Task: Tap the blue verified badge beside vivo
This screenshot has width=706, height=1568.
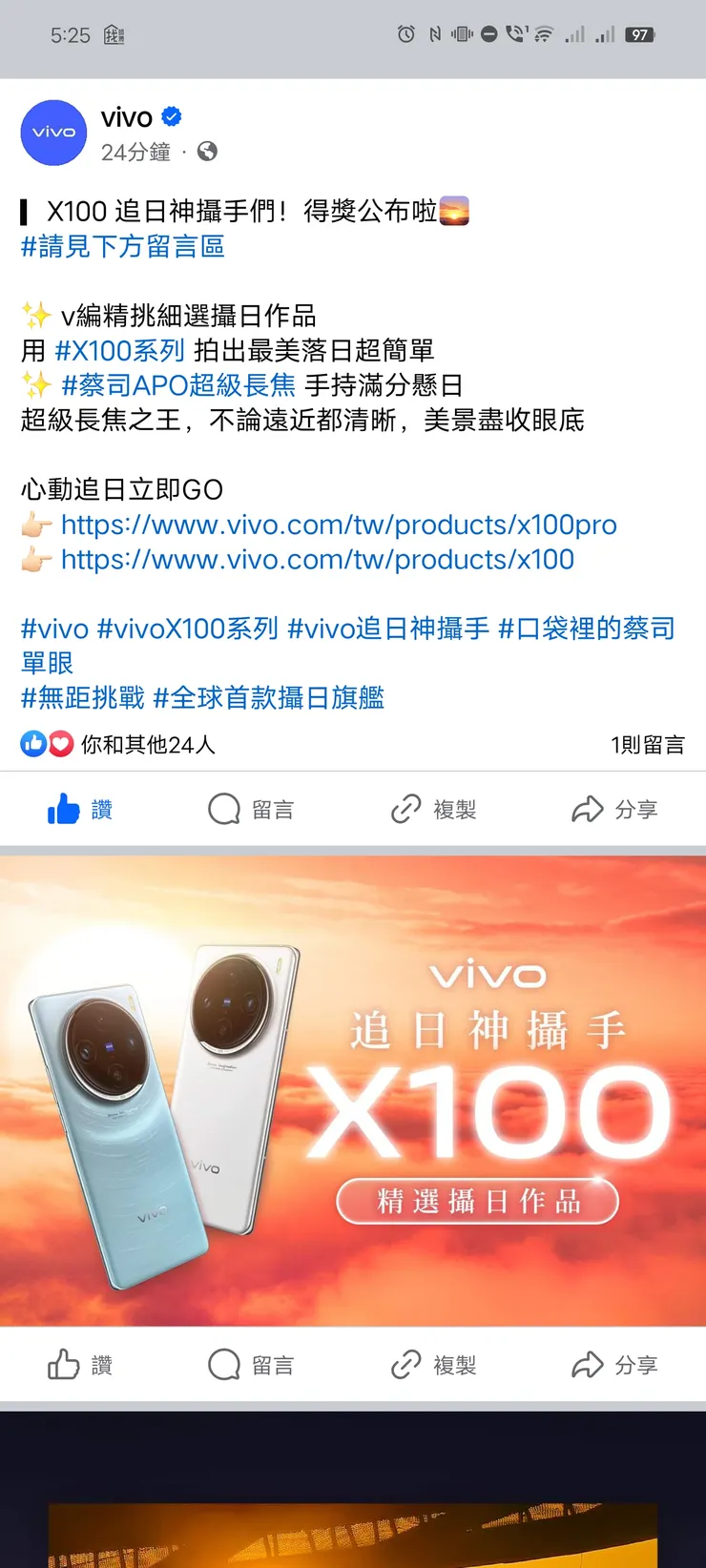Action: (x=172, y=116)
